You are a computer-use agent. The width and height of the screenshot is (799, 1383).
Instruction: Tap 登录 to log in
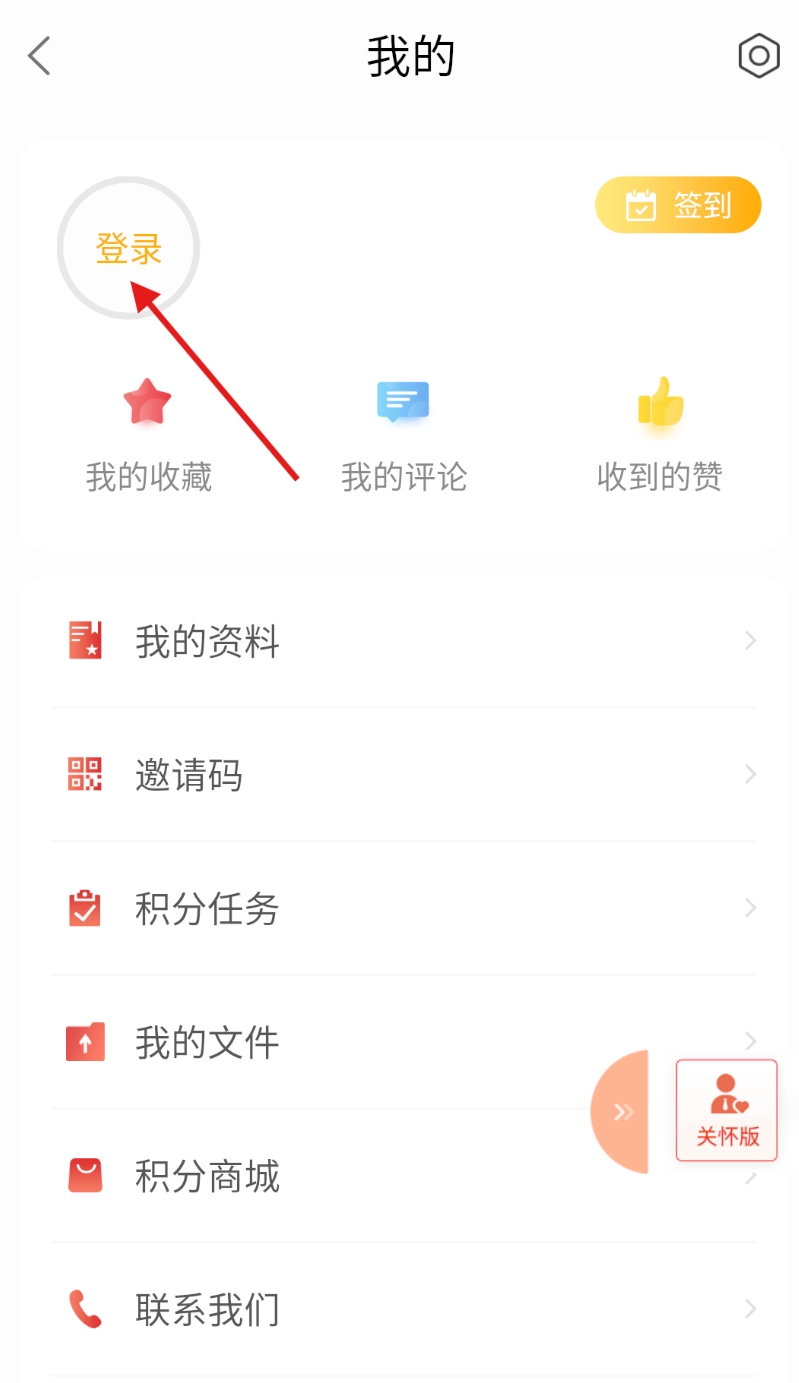coord(128,249)
